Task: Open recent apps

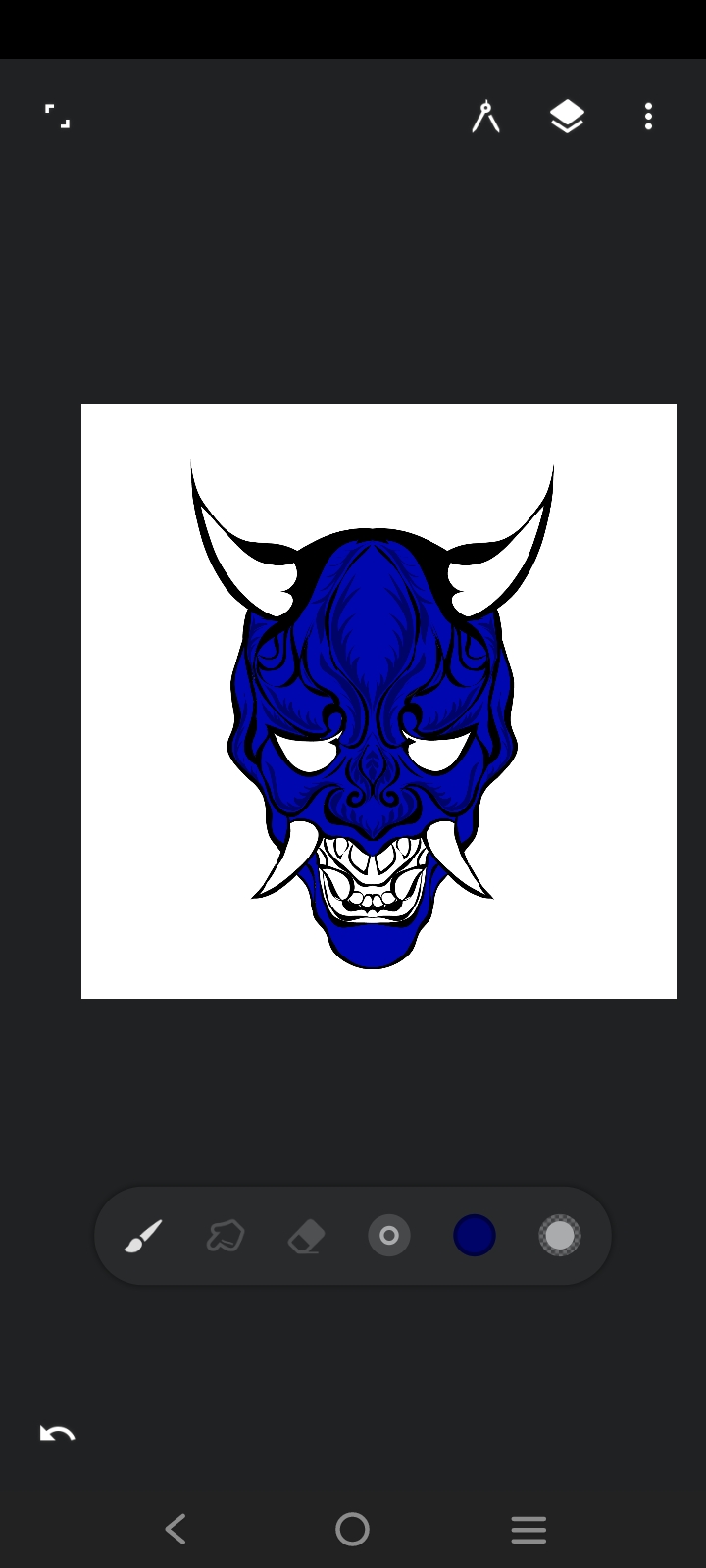Action: pos(529,1529)
